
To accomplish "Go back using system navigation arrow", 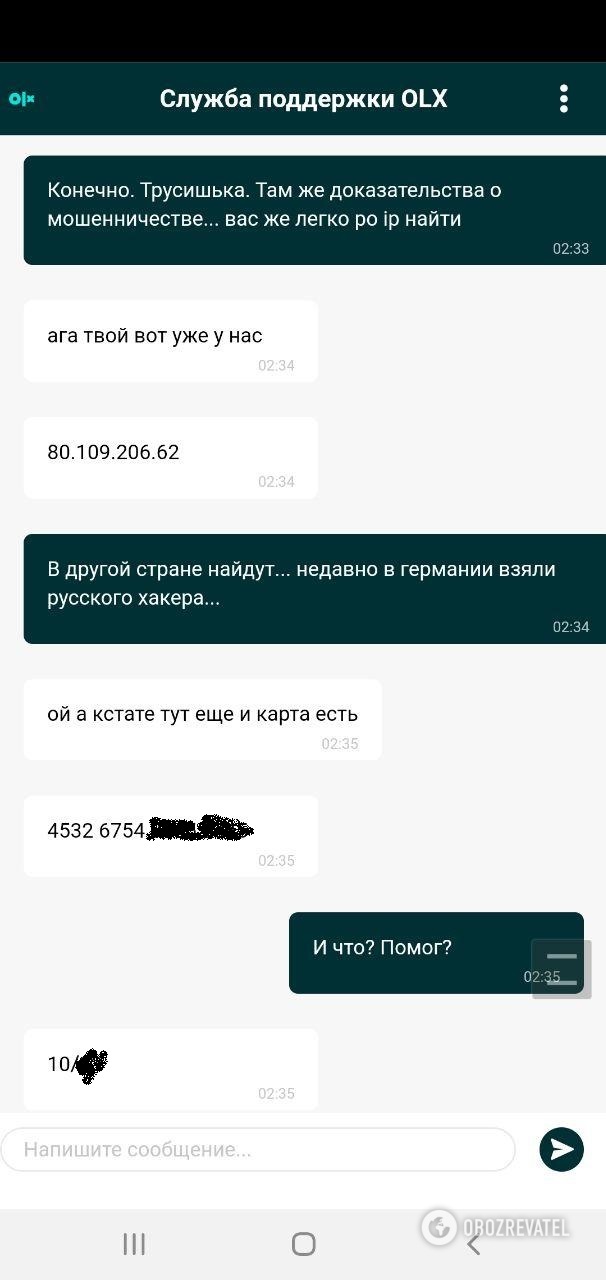I will pyautogui.click(x=474, y=1244).
